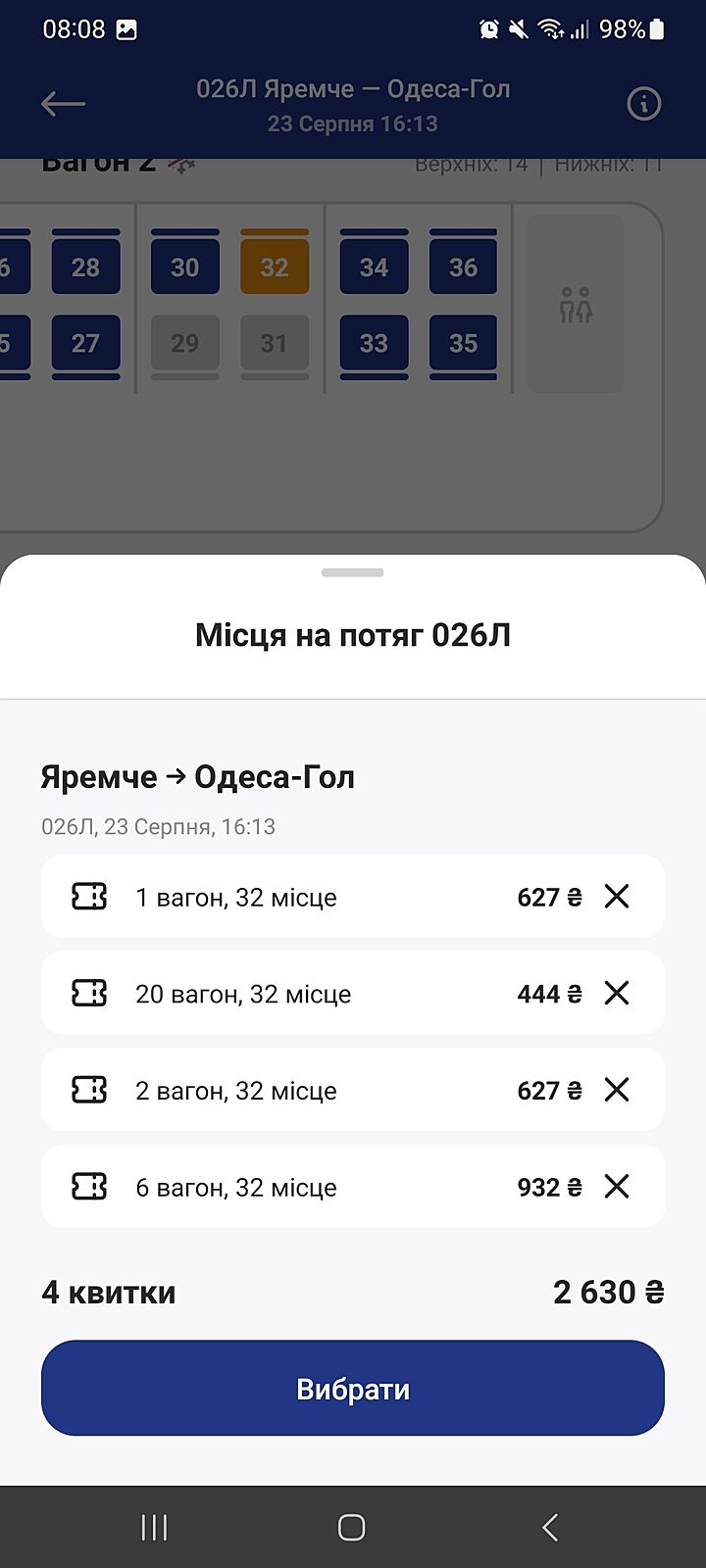The width and height of the screenshot is (706, 1568).
Task: Select seat 36 in the wagon map
Action: point(463,267)
